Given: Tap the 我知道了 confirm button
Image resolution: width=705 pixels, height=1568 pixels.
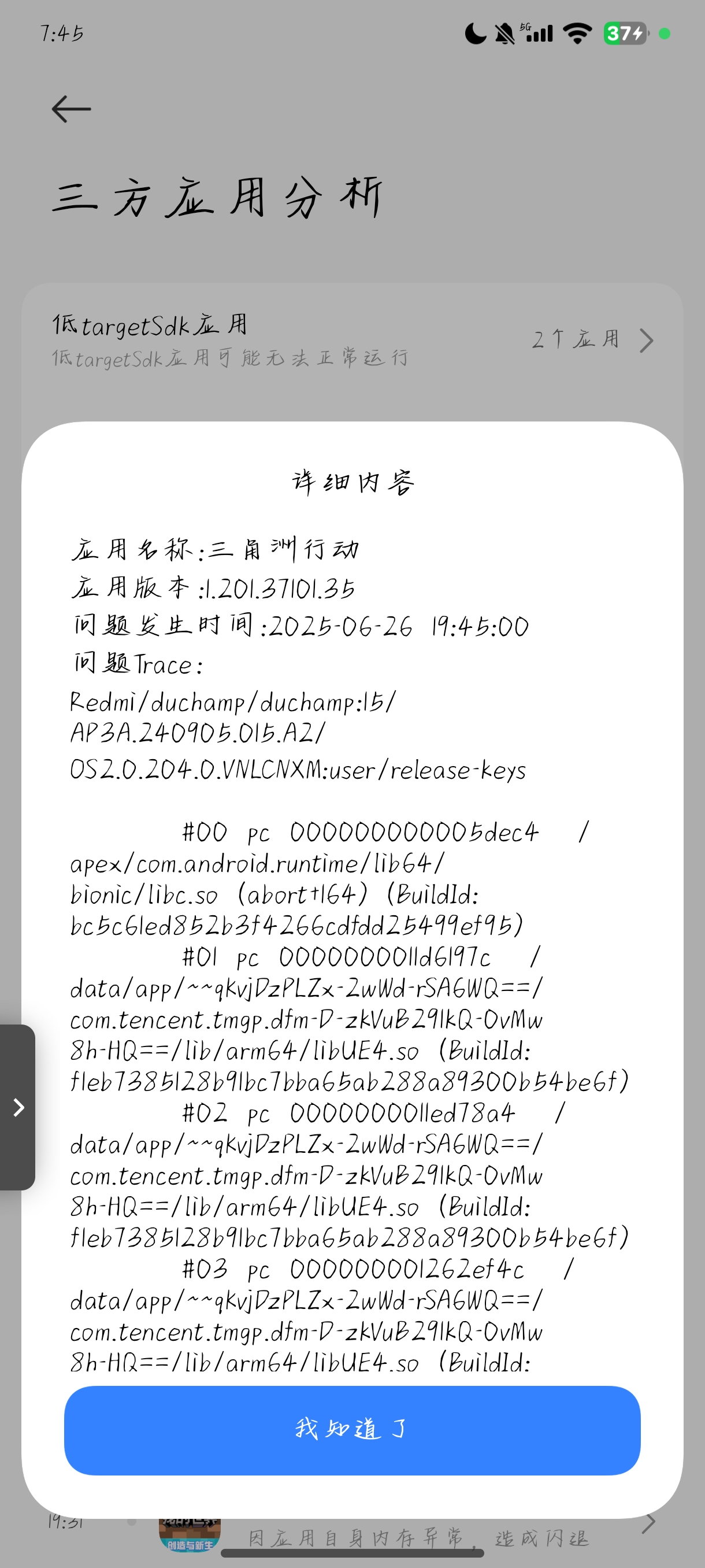Looking at the screenshot, I should coord(352,1430).
